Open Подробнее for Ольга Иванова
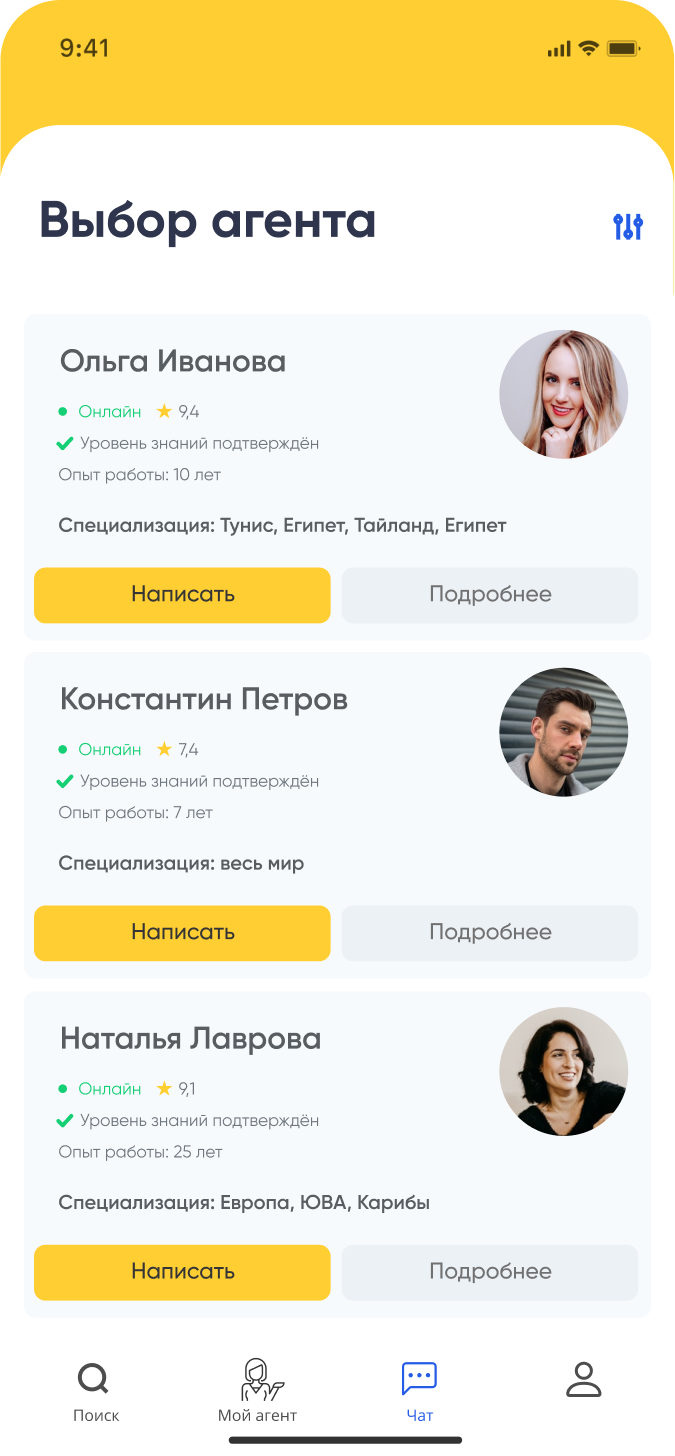 tap(490, 595)
